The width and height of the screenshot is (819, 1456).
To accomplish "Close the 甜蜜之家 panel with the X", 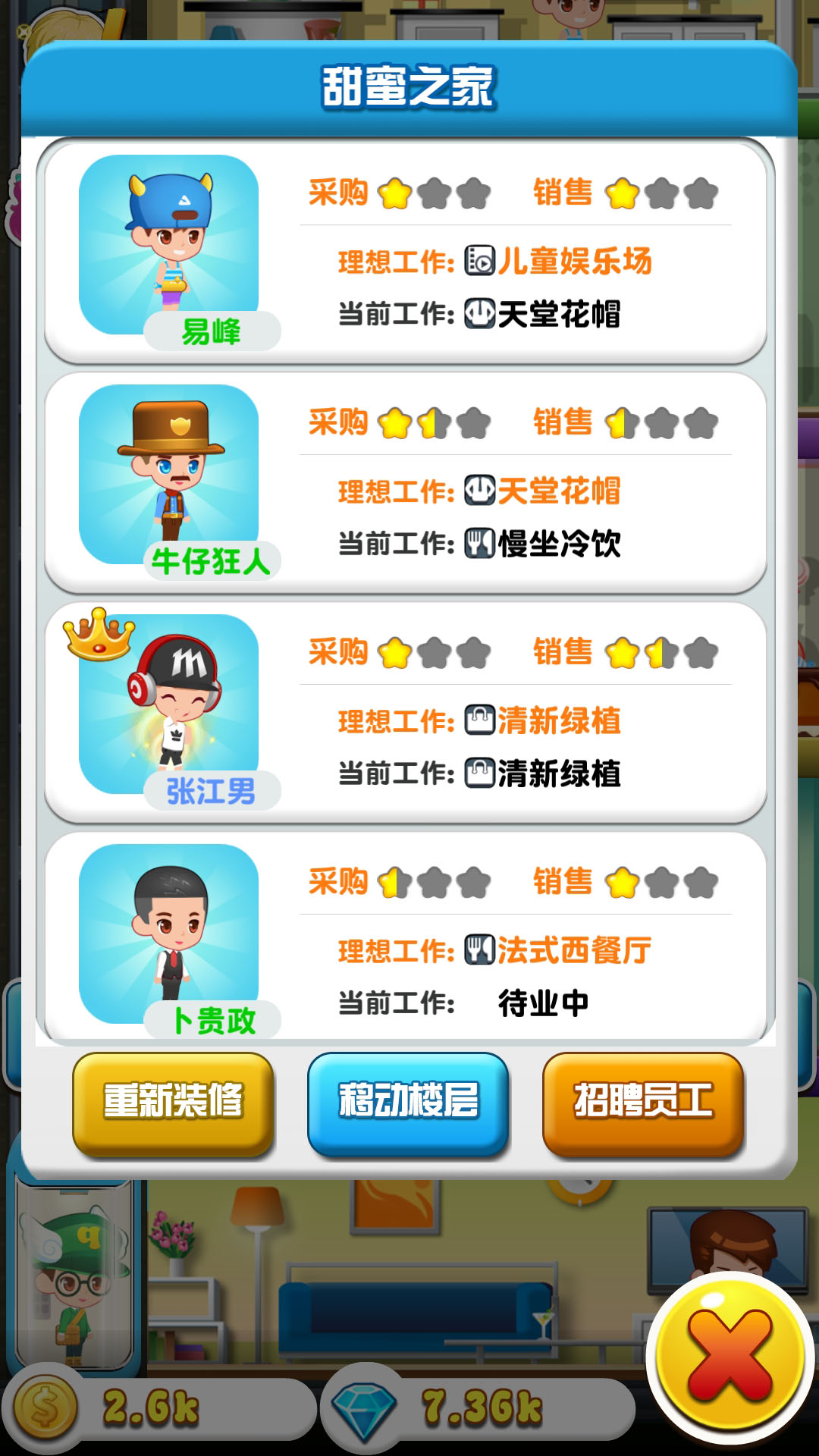I will tap(729, 1356).
